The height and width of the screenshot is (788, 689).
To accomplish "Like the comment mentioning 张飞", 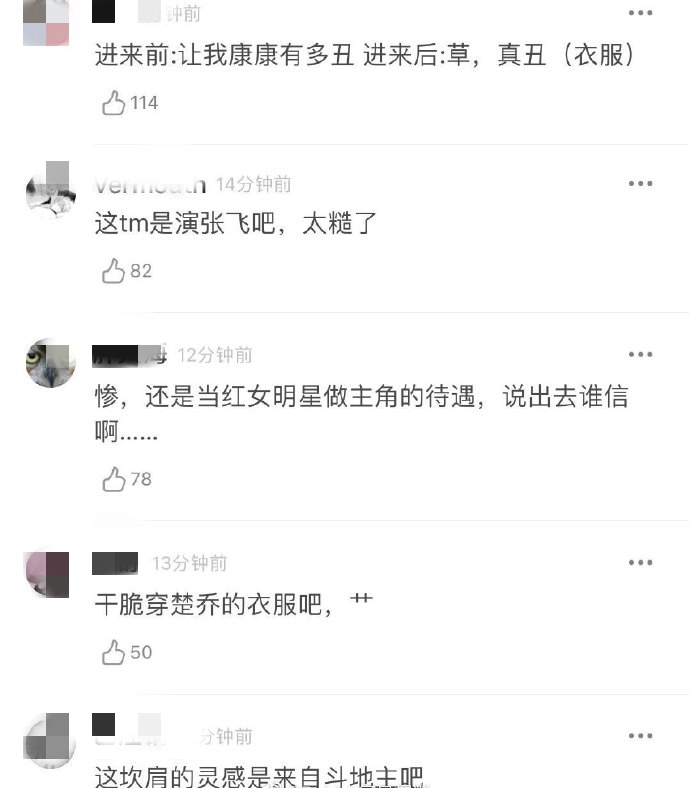I will point(114,271).
